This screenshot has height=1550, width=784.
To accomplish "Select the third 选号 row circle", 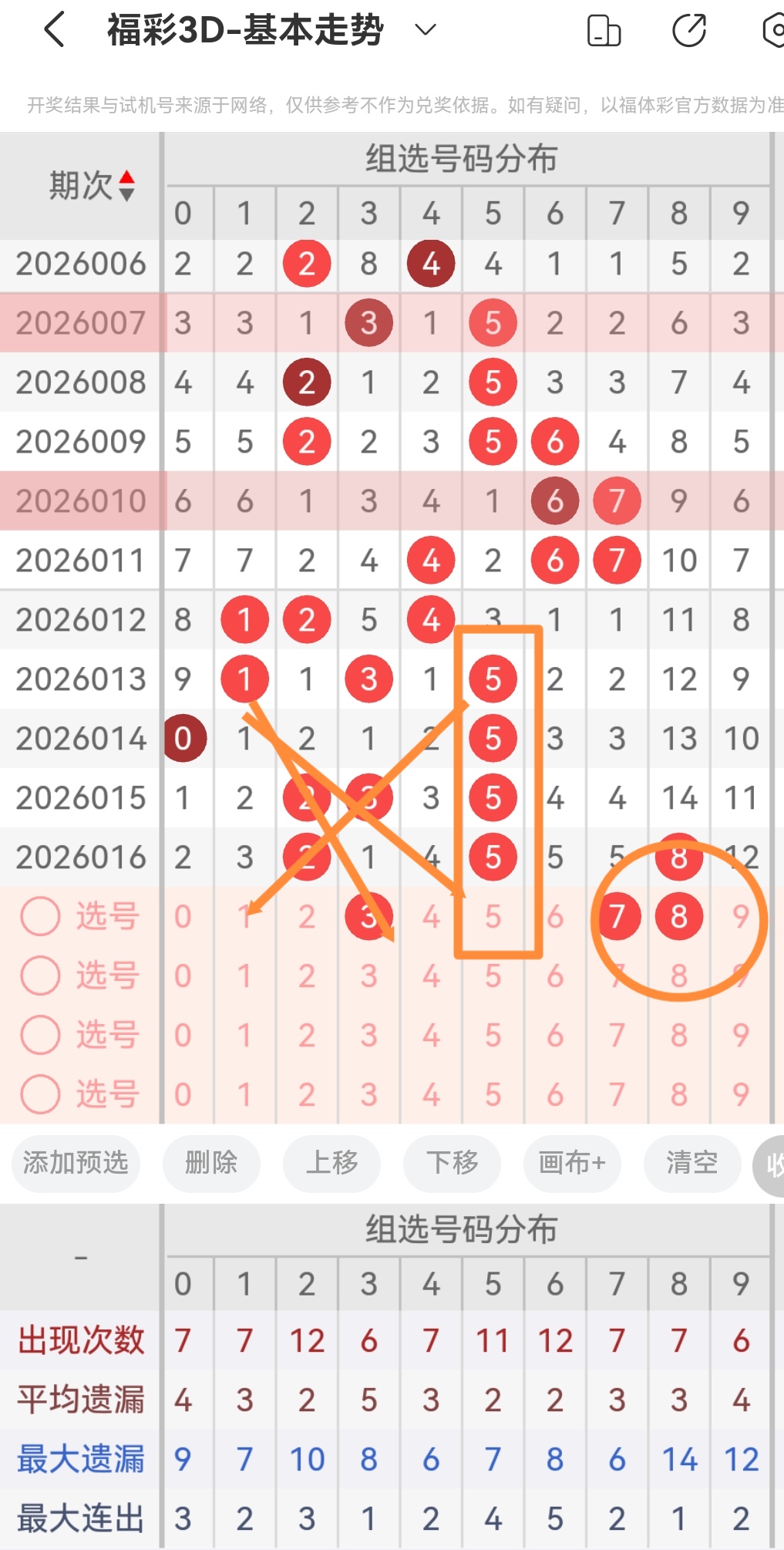I will click(40, 1036).
